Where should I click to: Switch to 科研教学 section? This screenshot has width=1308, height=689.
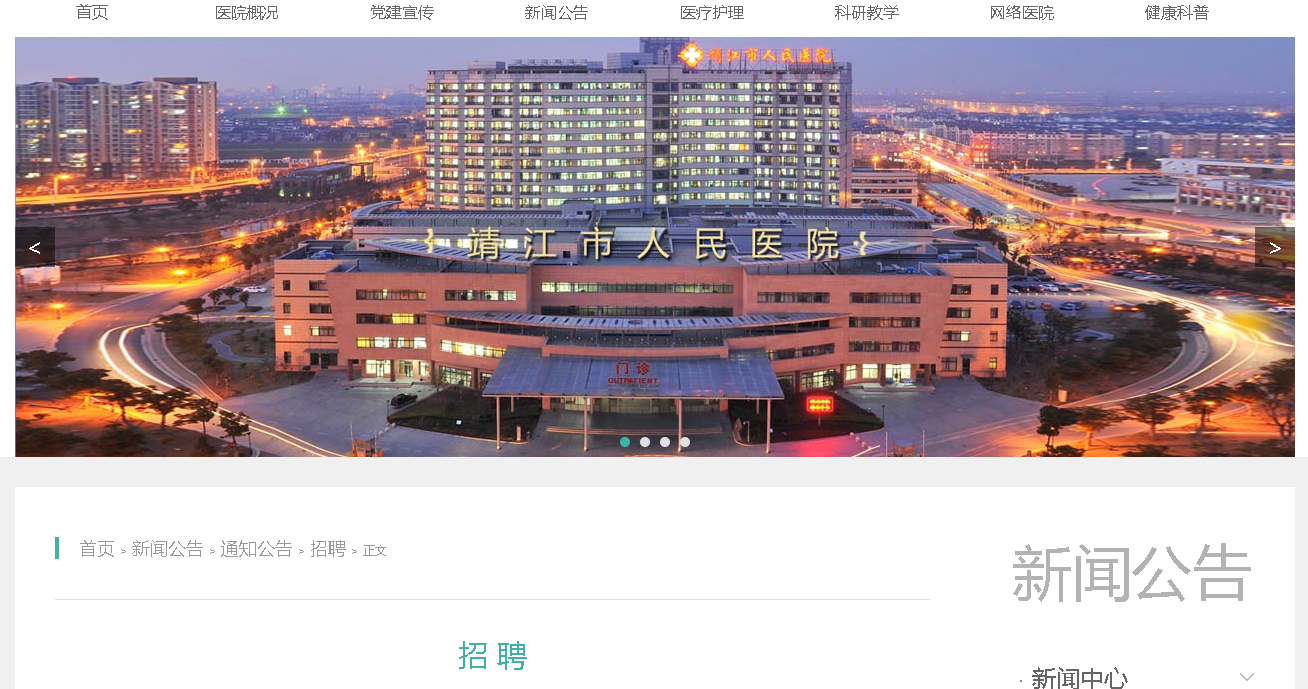(867, 13)
